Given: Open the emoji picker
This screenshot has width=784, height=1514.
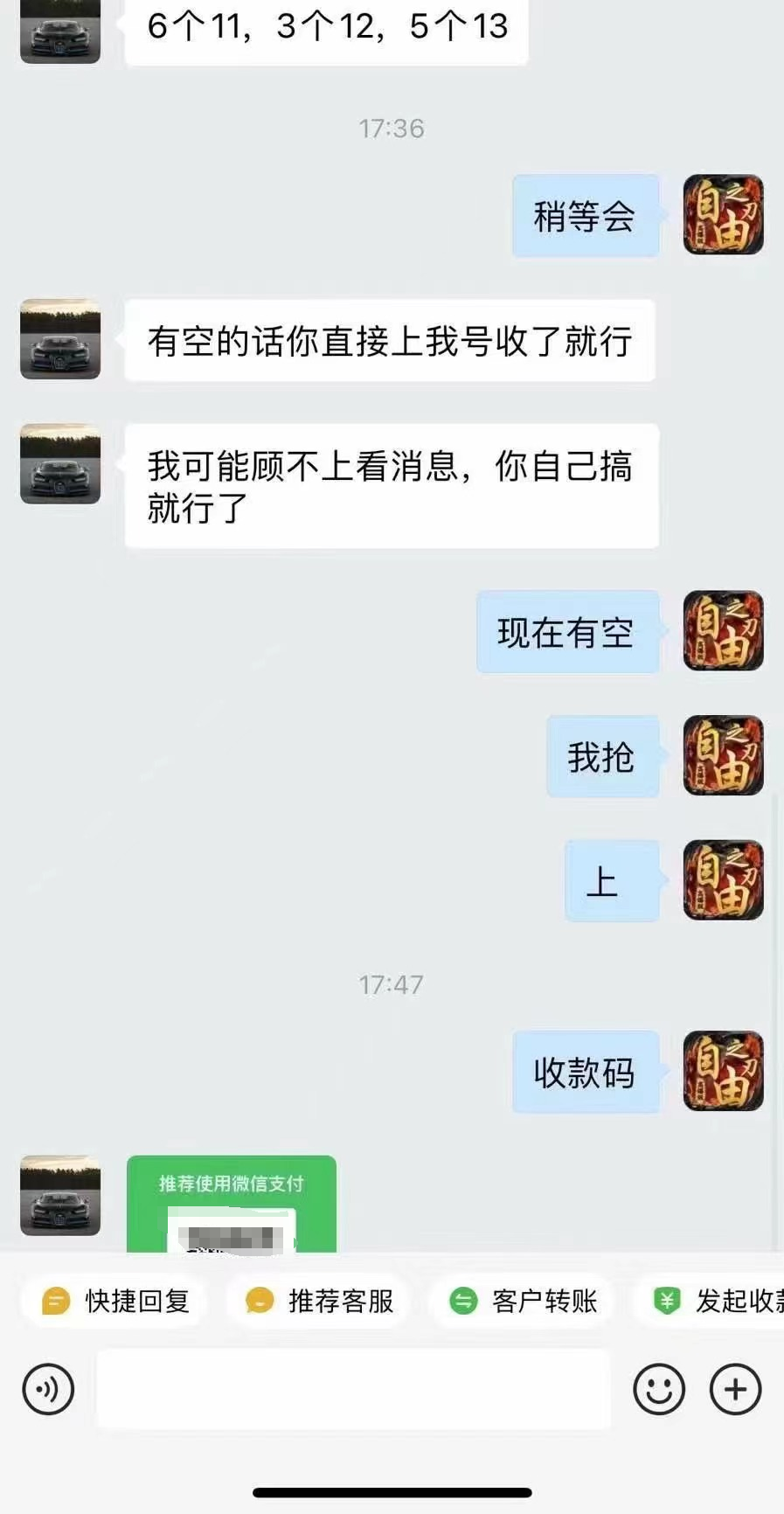Looking at the screenshot, I should [658, 1389].
